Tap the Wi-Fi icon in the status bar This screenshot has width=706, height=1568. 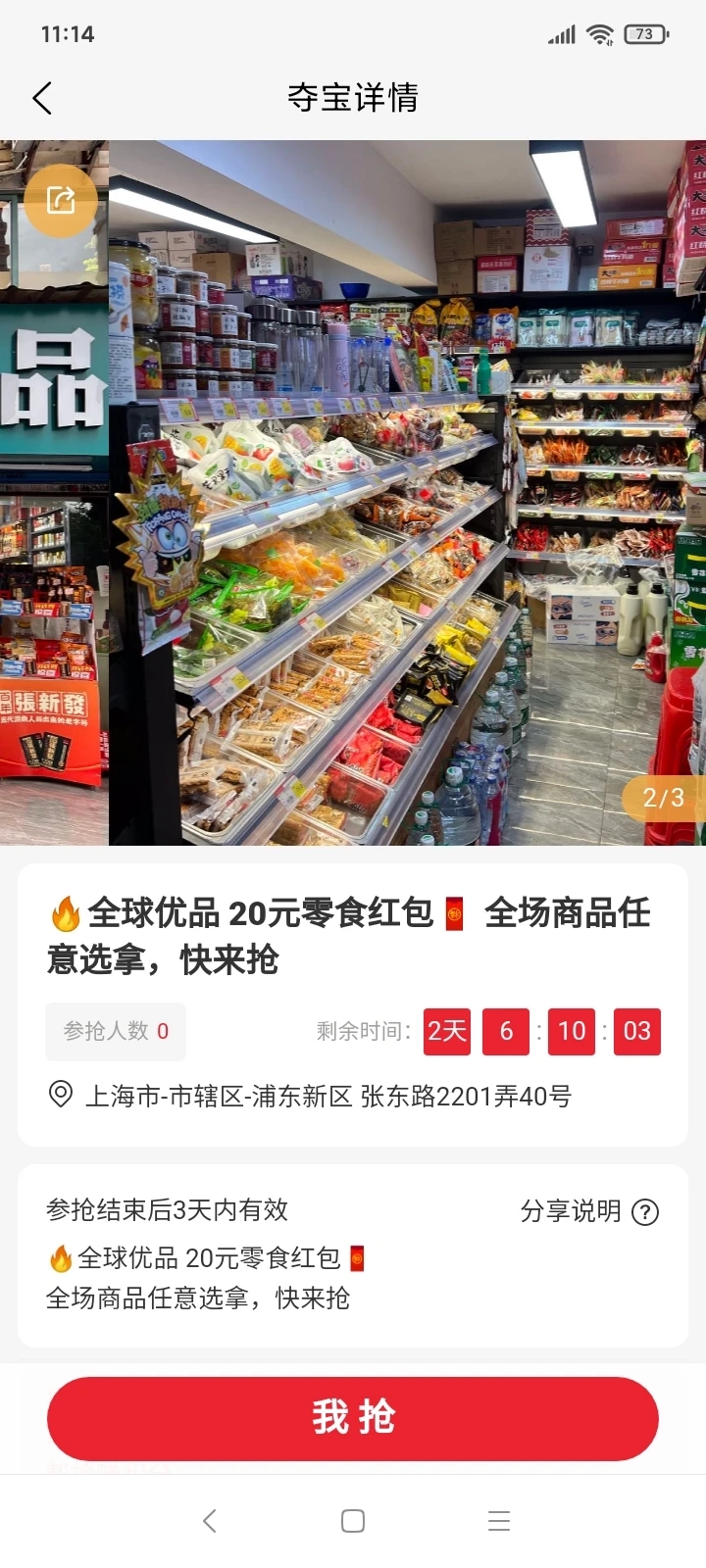pyautogui.click(x=601, y=33)
